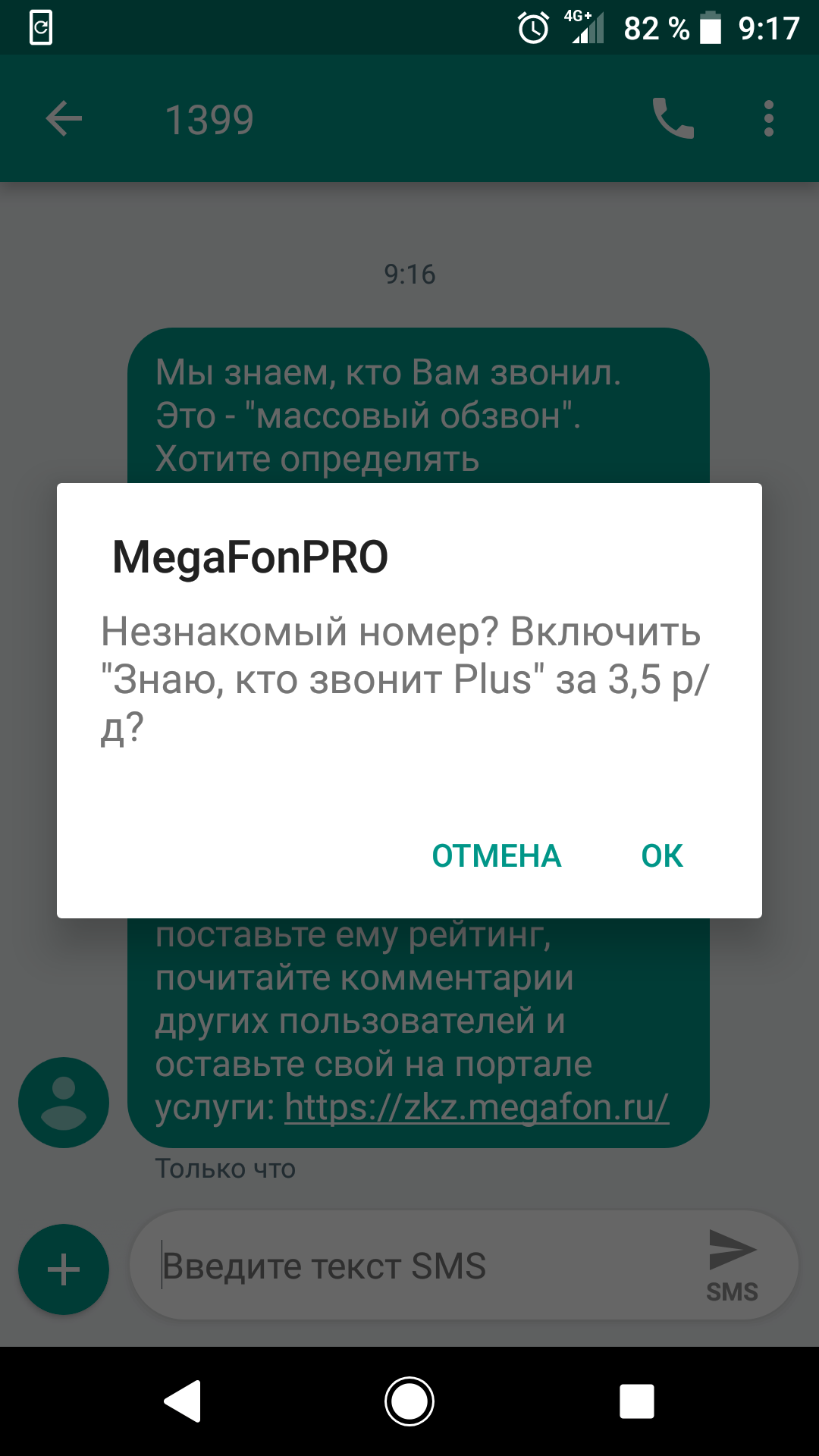Call the number 1399
The image size is (819, 1456).
pos(673,119)
